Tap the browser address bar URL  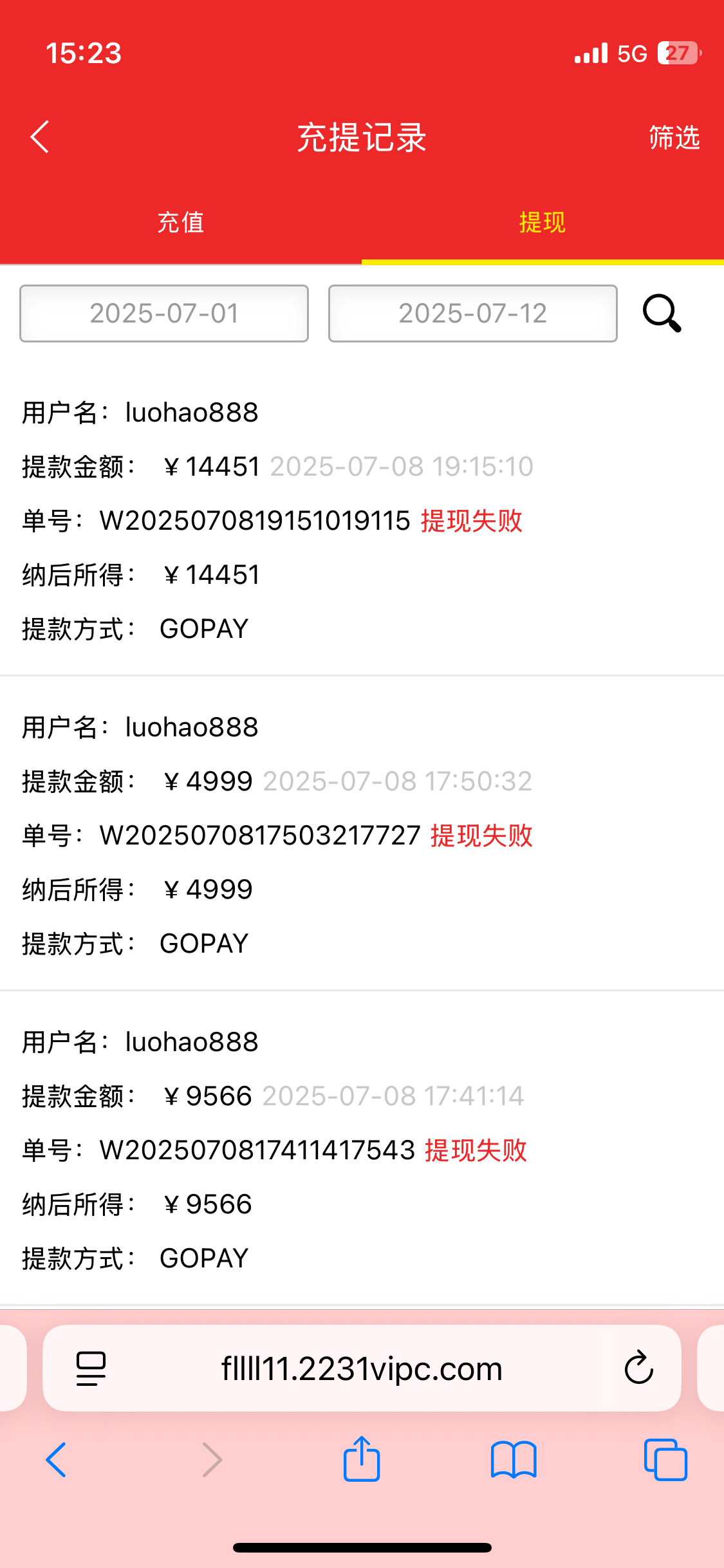tap(362, 1368)
